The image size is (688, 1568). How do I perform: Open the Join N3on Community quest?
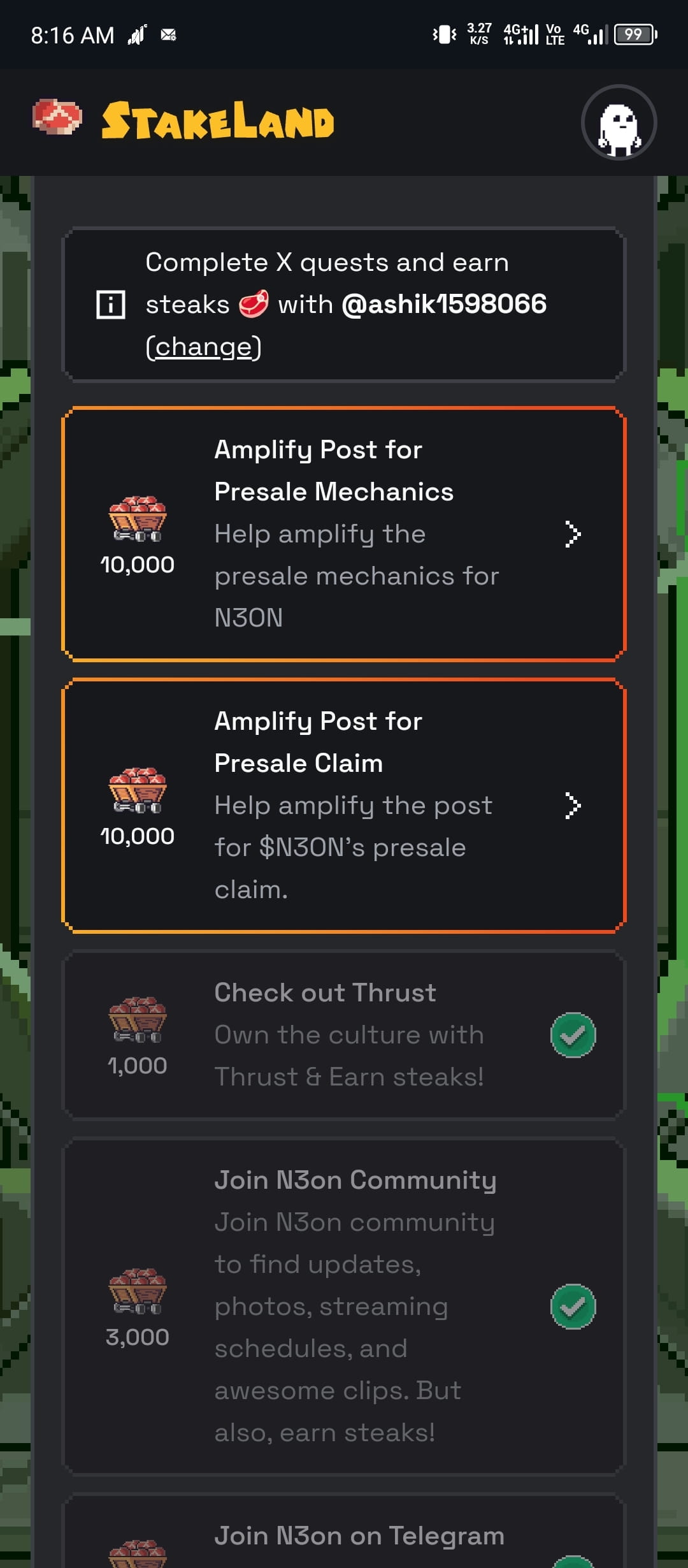344,1306
